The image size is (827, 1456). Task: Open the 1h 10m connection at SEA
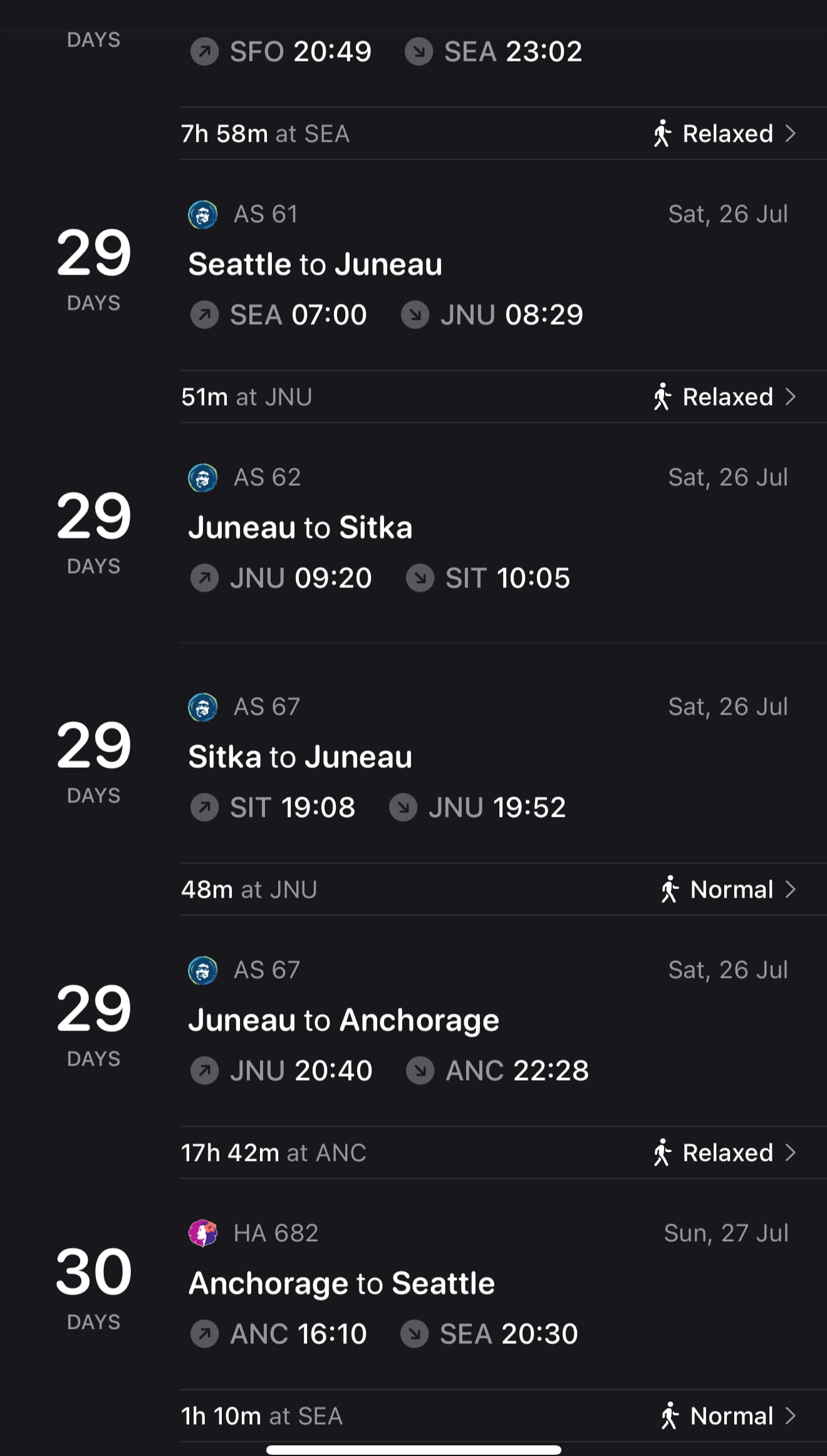[503, 1416]
